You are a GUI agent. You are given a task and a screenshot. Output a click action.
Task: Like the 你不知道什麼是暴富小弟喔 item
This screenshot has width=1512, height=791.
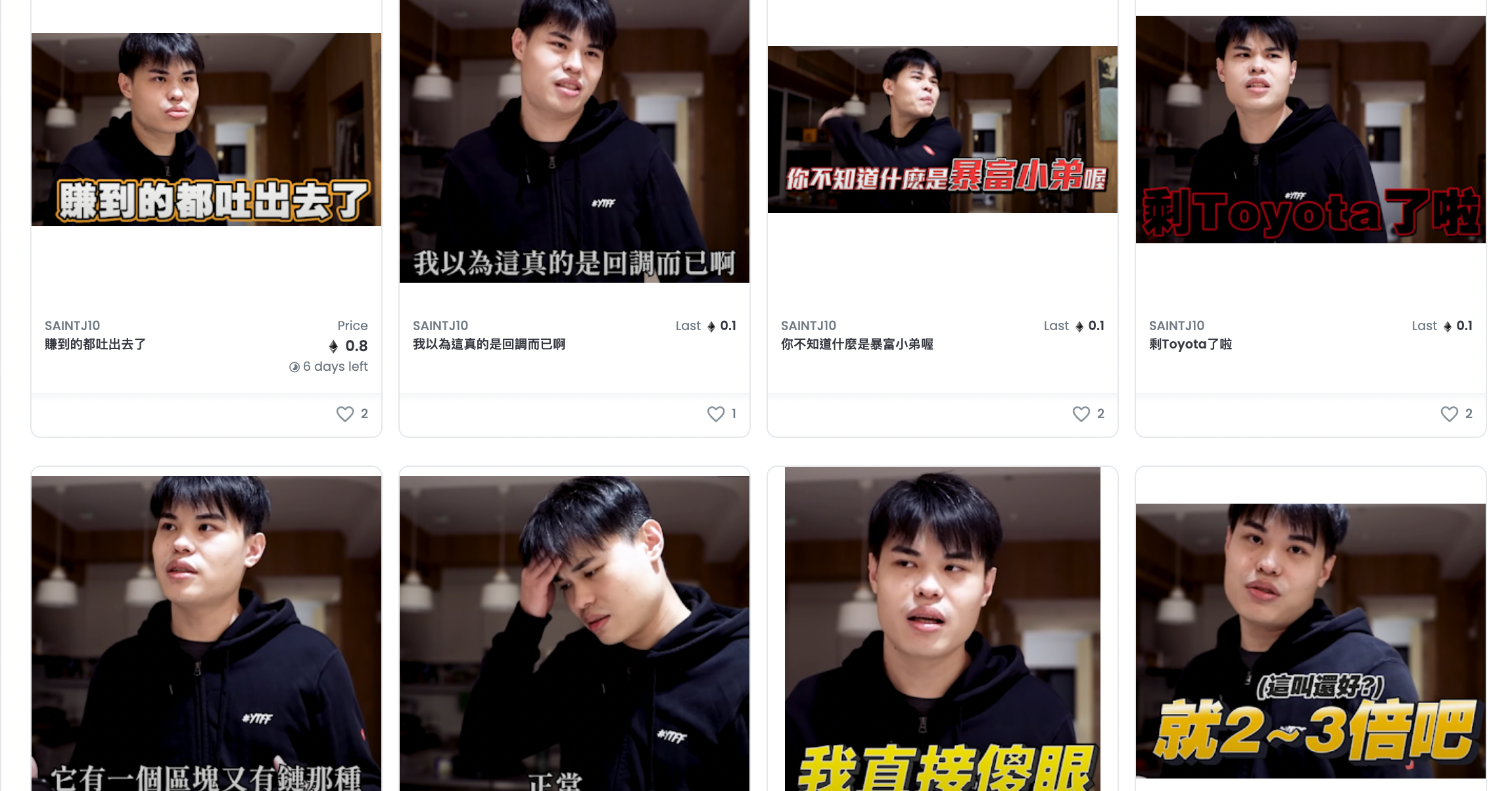pyautogui.click(x=1081, y=414)
